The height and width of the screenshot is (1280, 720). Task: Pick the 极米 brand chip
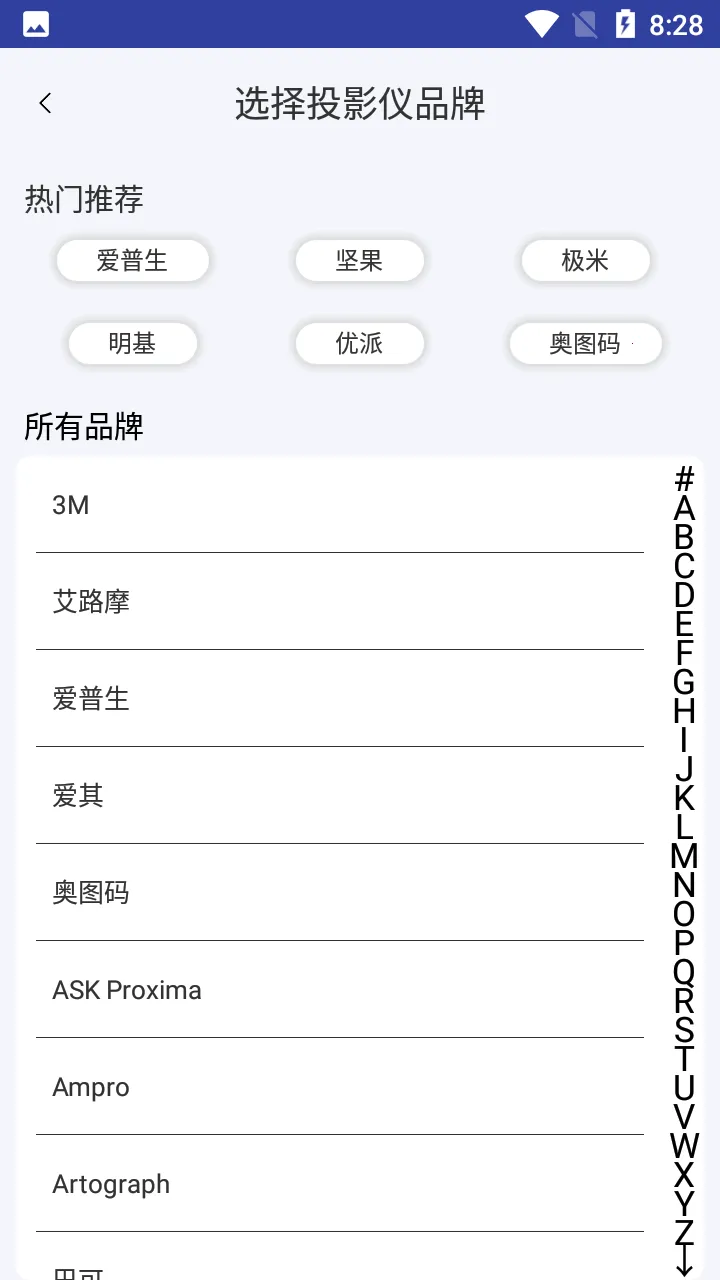click(585, 261)
